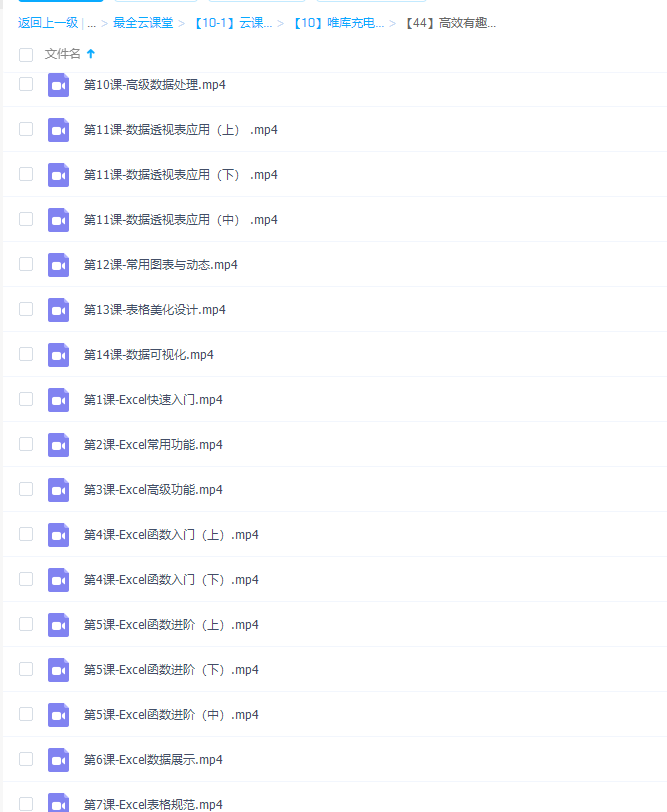Open 第11课-数据透视表应用（下）.mp4 video
Screen dimensions: 667x812
pos(180,175)
